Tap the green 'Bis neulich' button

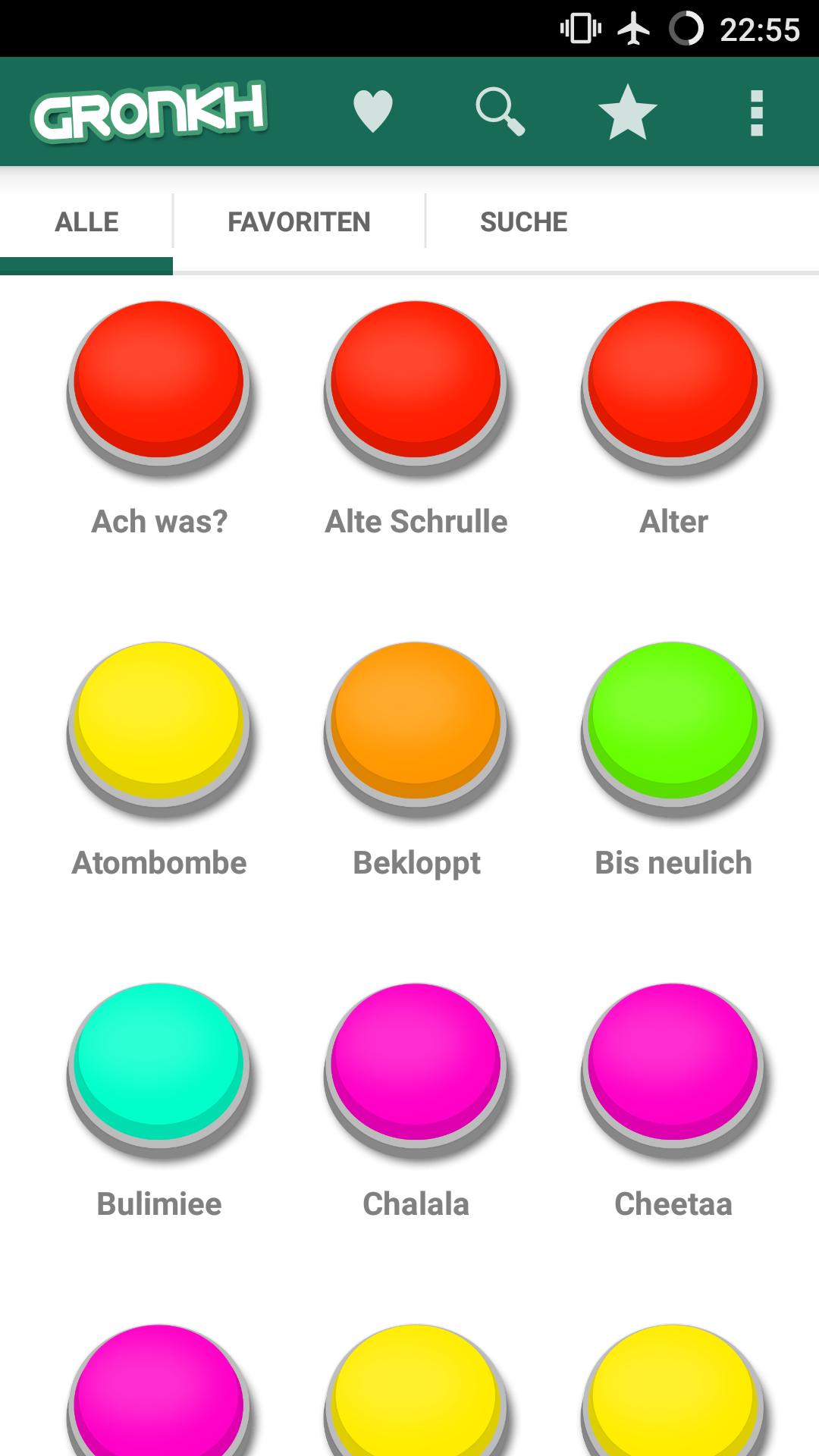click(x=673, y=728)
